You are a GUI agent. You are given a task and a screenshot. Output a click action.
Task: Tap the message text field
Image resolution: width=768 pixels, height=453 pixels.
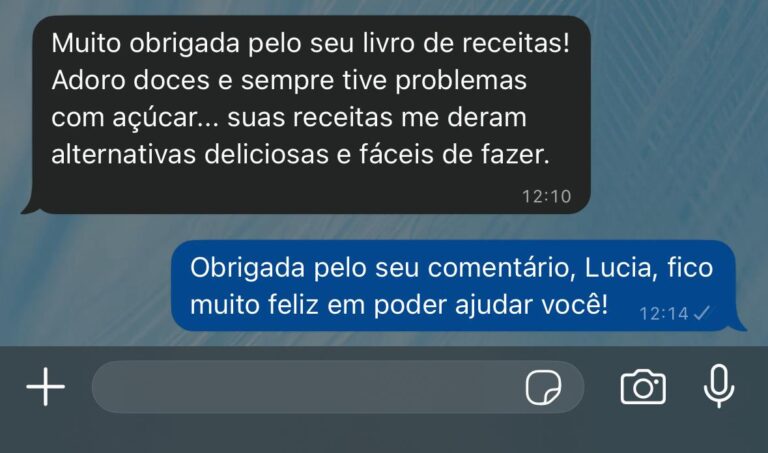[300, 388]
